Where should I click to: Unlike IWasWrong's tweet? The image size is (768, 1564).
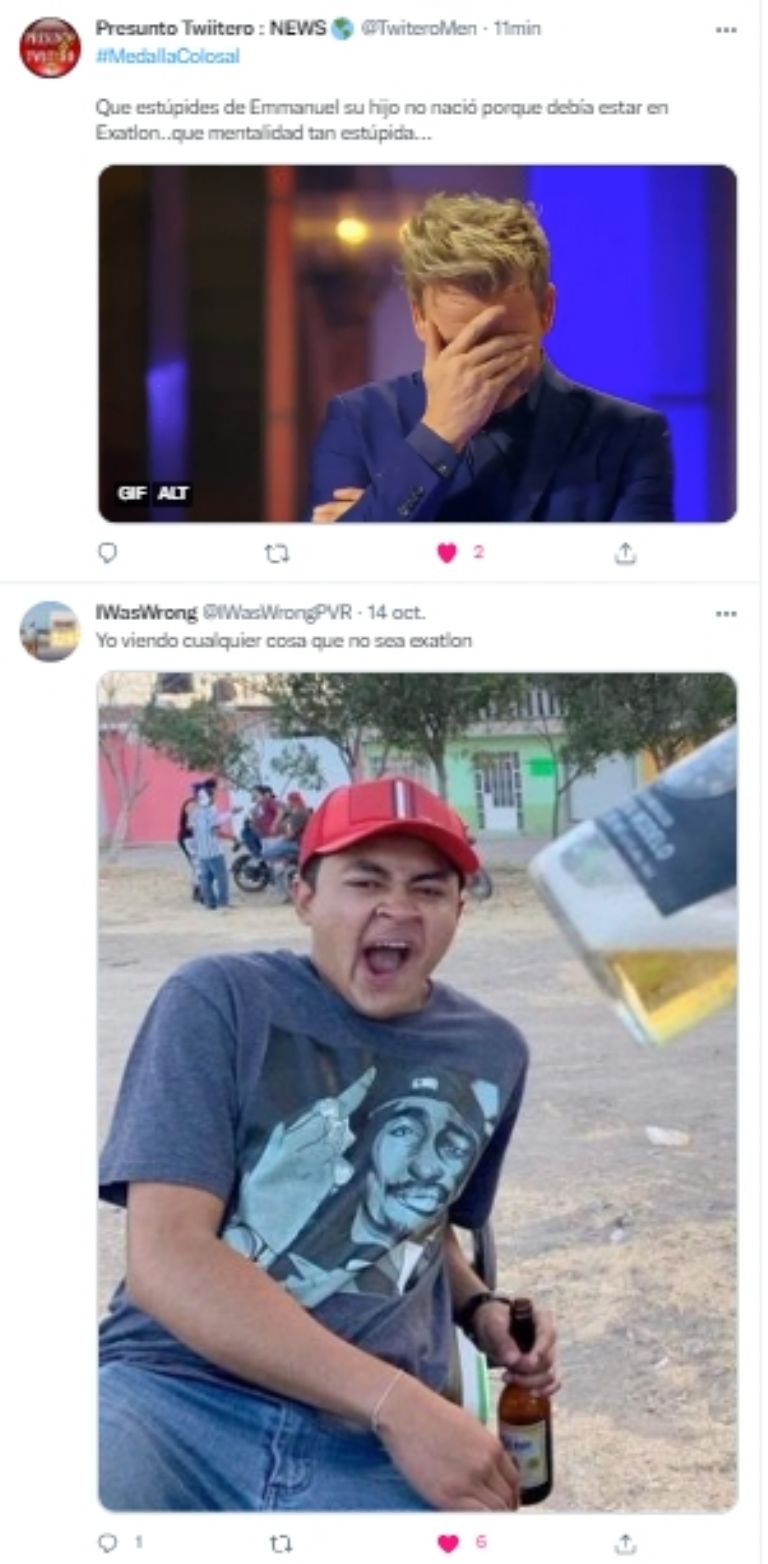click(447, 1543)
